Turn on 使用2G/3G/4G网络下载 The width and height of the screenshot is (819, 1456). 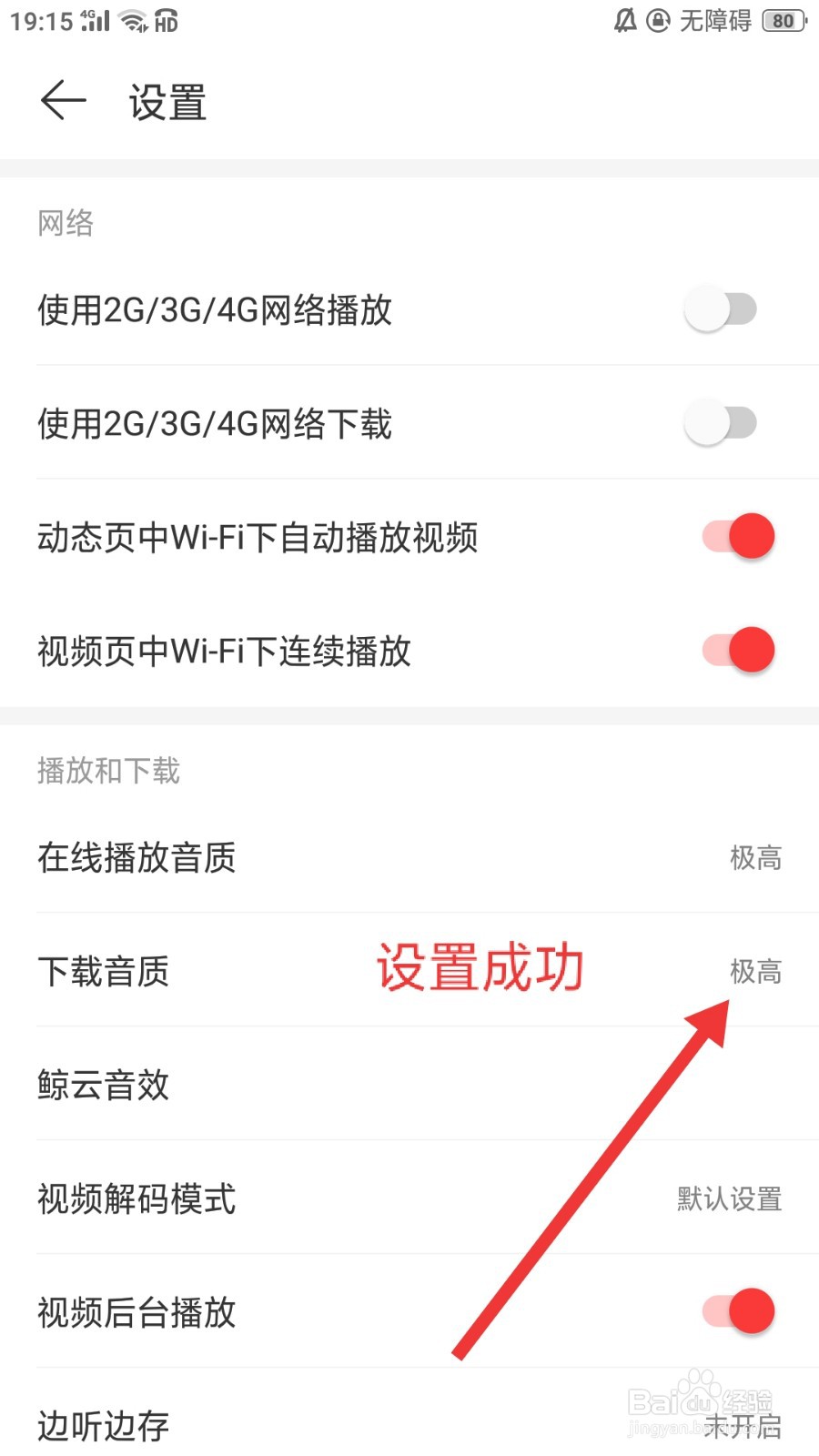[x=722, y=423]
